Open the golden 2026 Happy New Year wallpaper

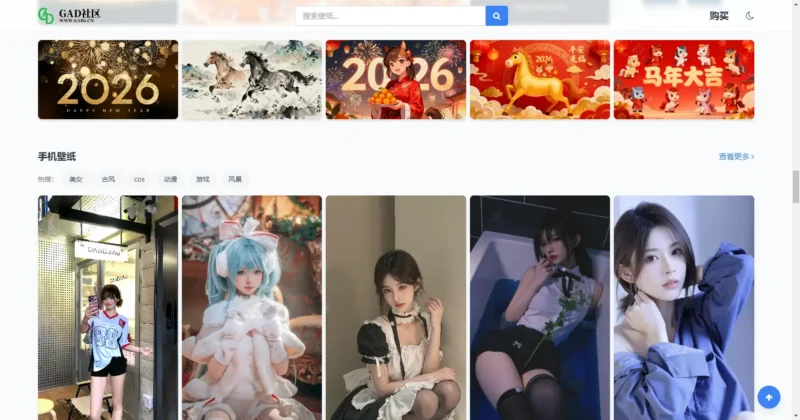108,80
